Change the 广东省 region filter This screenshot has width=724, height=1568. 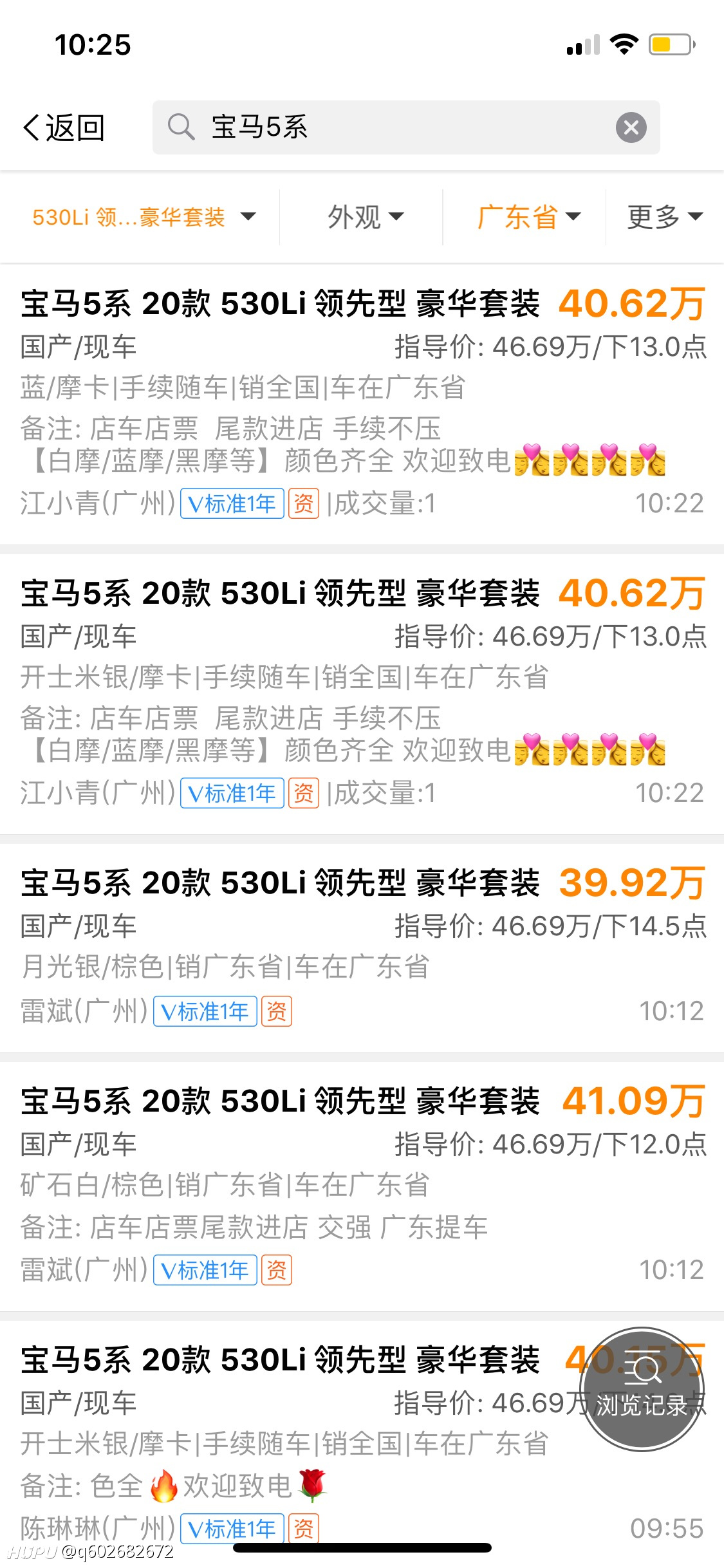click(x=528, y=217)
